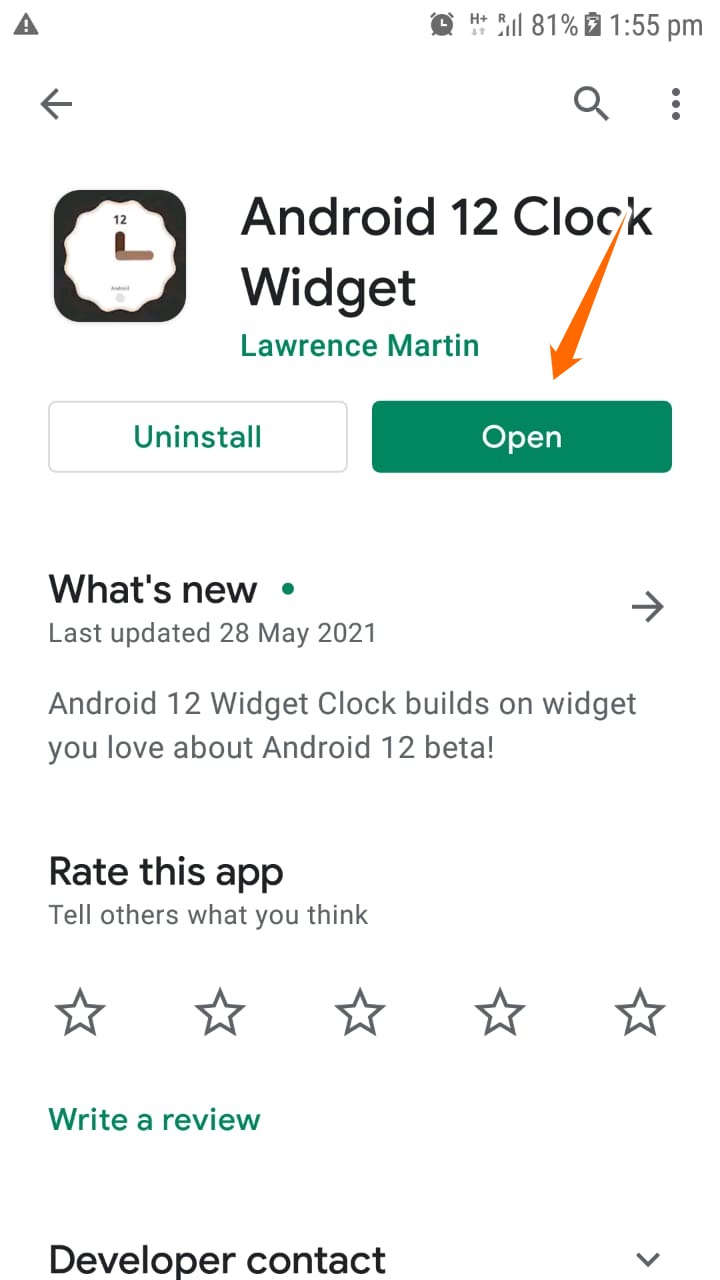Rate the app one star

[80, 1013]
